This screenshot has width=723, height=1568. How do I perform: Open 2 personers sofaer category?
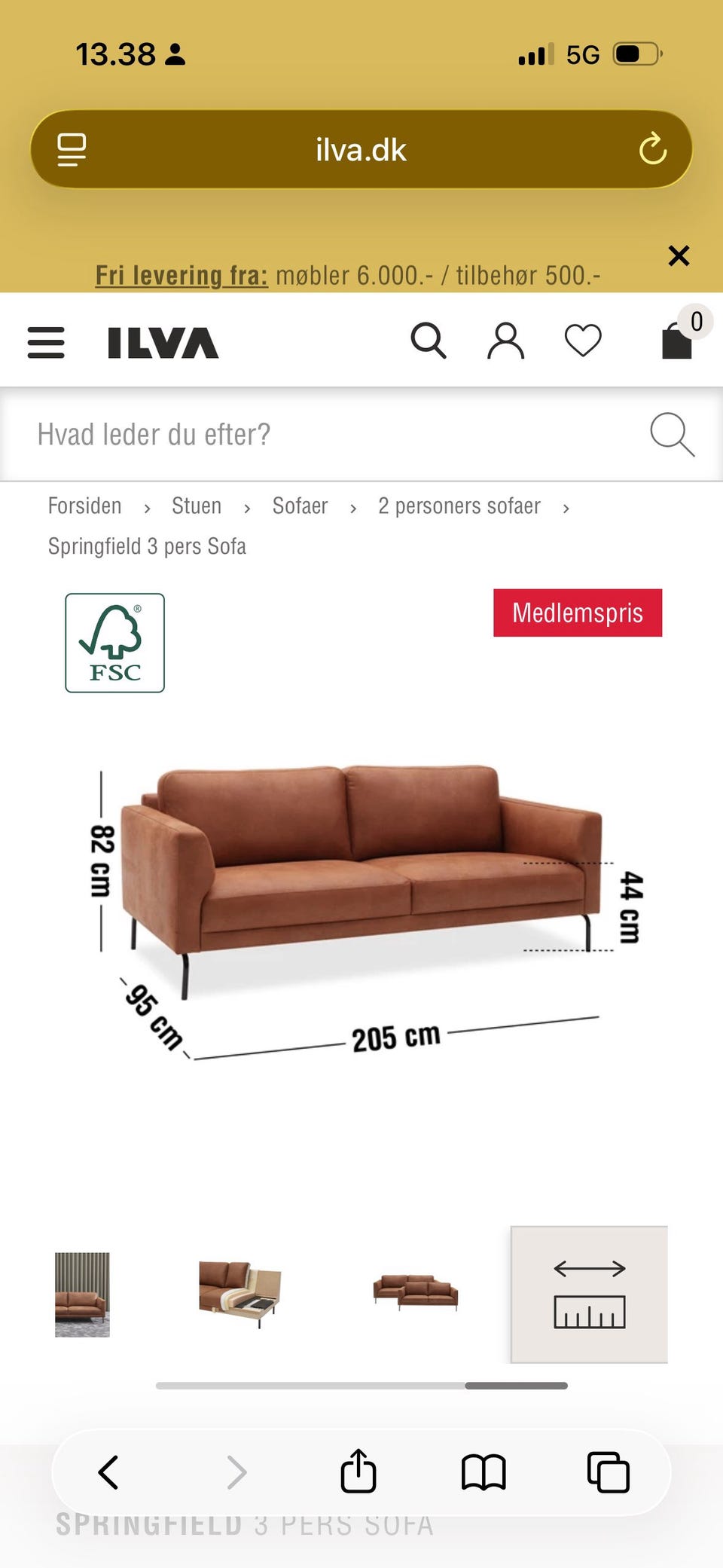(458, 506)
